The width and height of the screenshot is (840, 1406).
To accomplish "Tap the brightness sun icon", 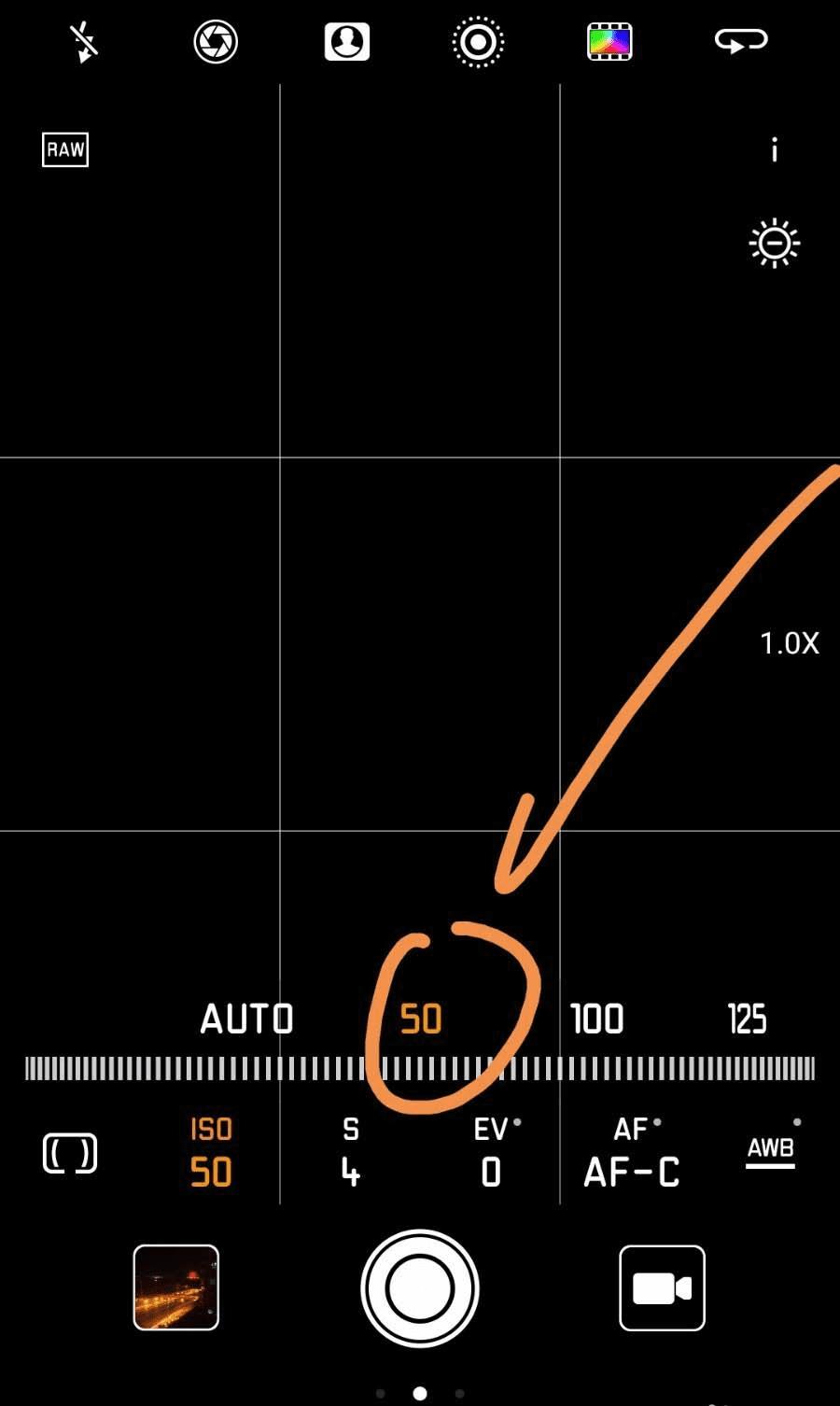I will click(x=775, y=244).
